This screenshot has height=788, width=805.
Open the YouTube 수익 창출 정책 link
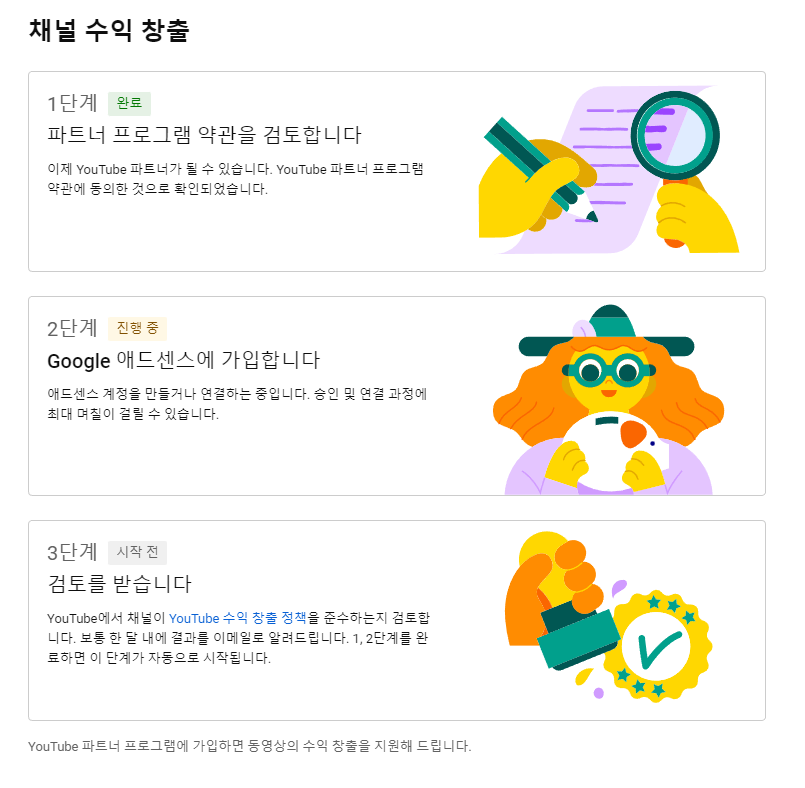pyautogui.click(x=237, y=619)
